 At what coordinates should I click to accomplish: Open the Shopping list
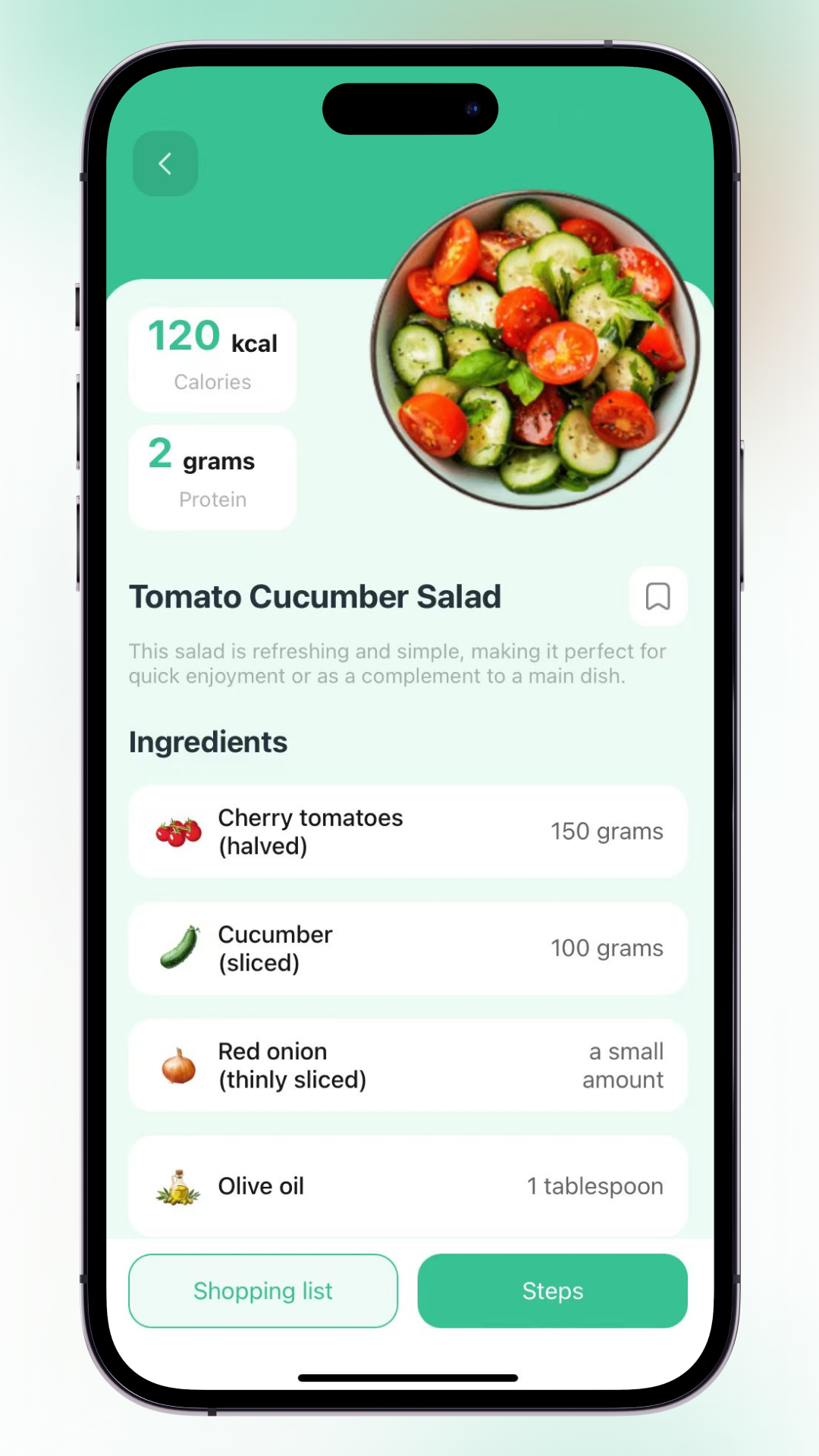(x=263, y=1291)
